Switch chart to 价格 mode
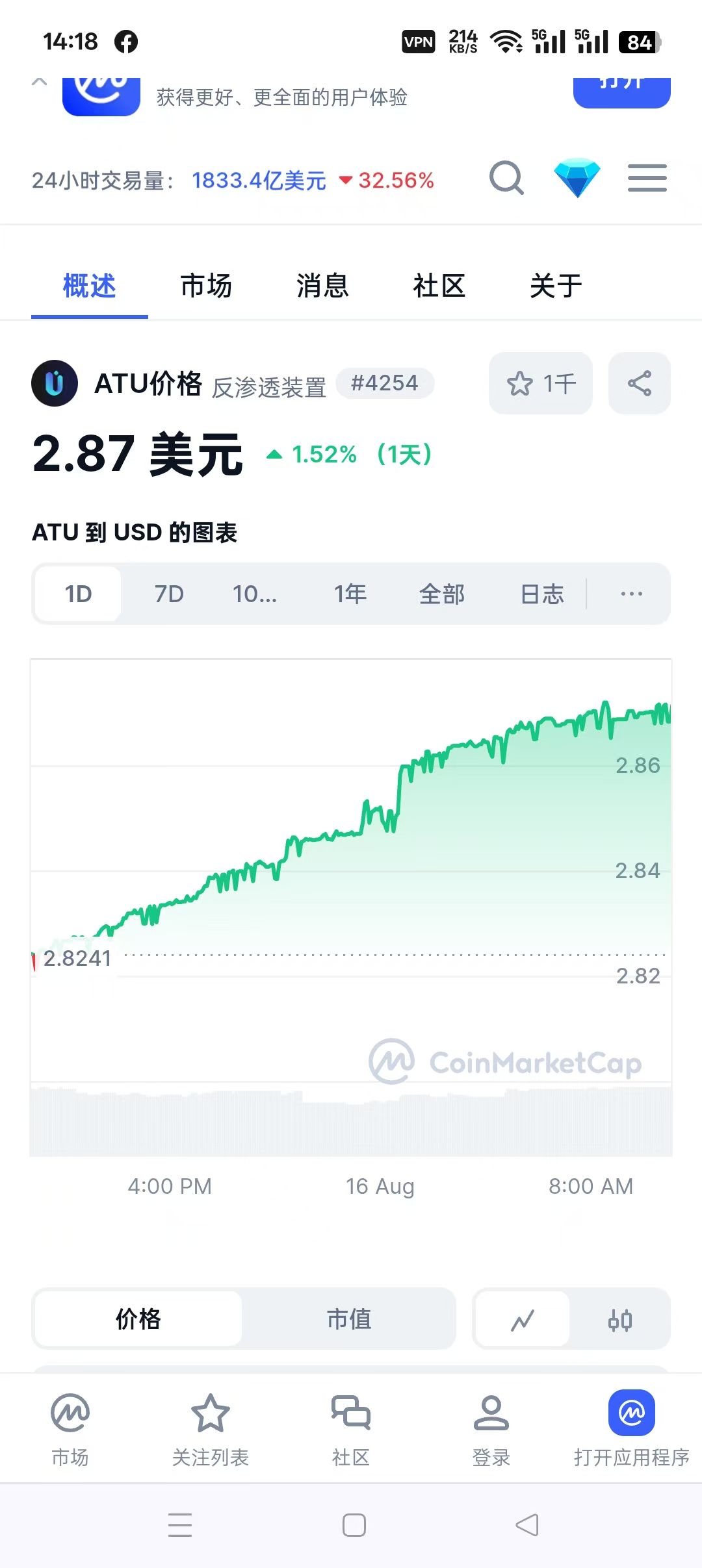Screen dimensions: 702x1568 coord(137,1319)
